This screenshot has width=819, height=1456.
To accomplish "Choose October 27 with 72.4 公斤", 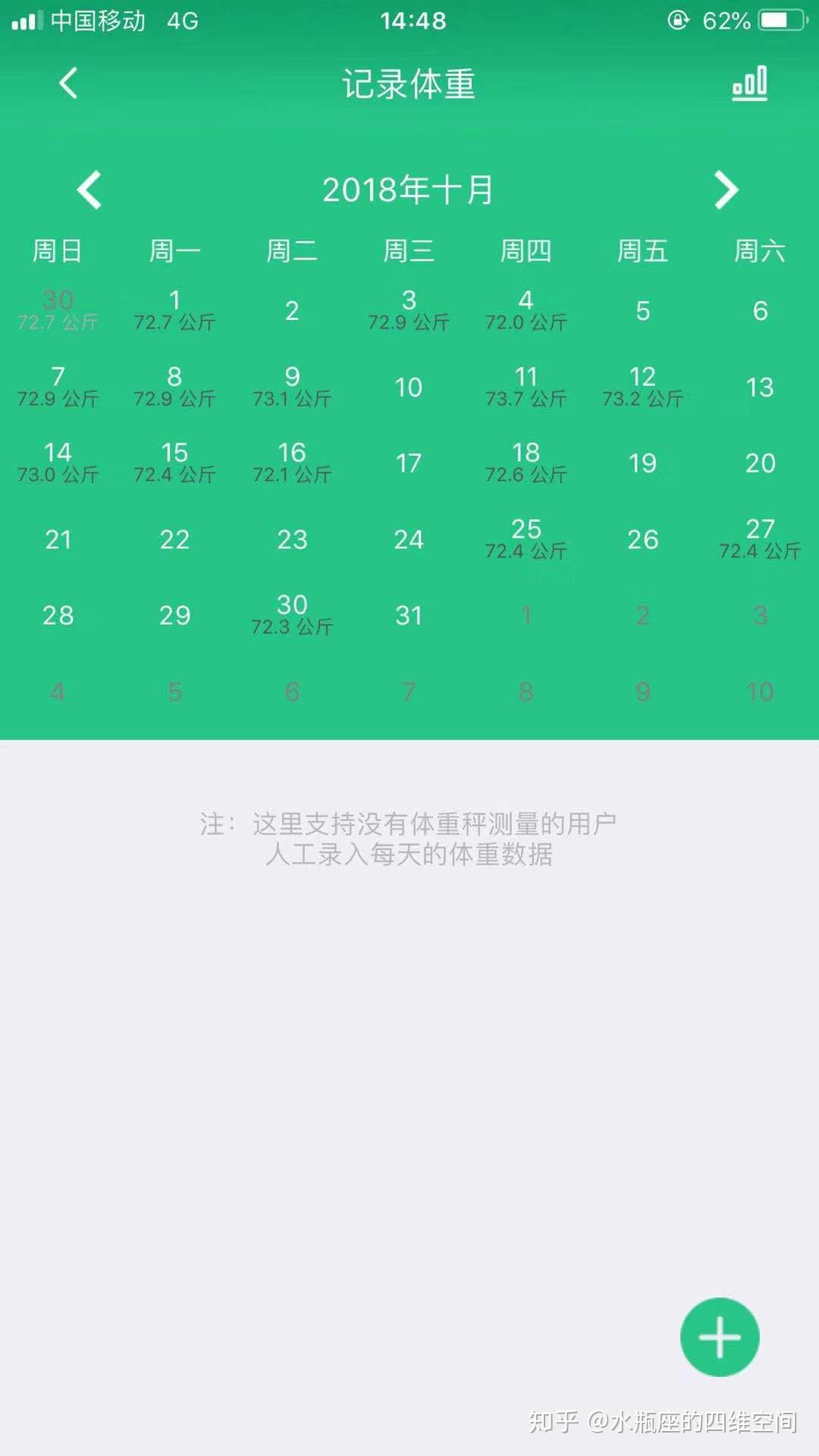I will [x=760, y=539].
